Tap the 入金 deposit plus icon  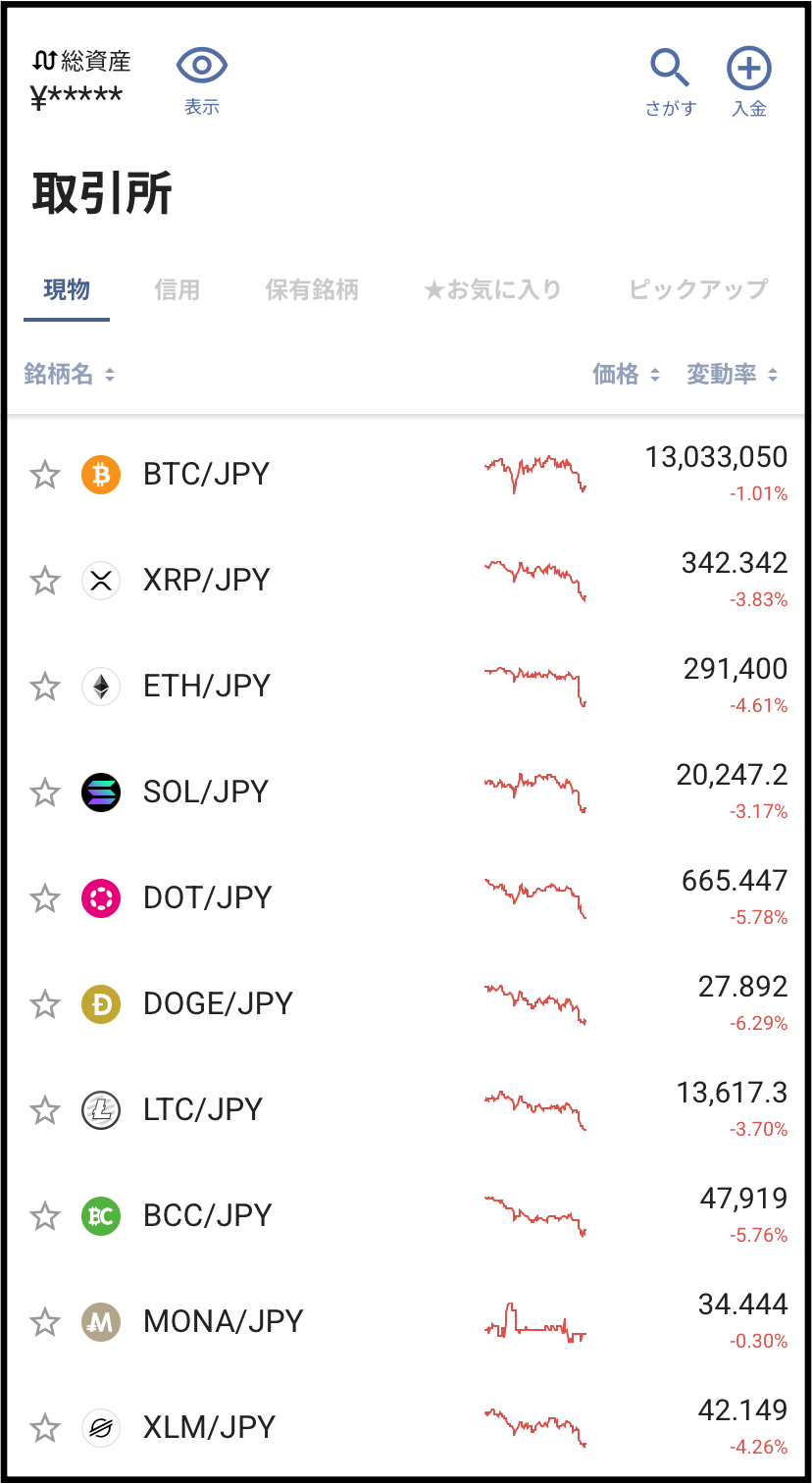click(749, 69)
